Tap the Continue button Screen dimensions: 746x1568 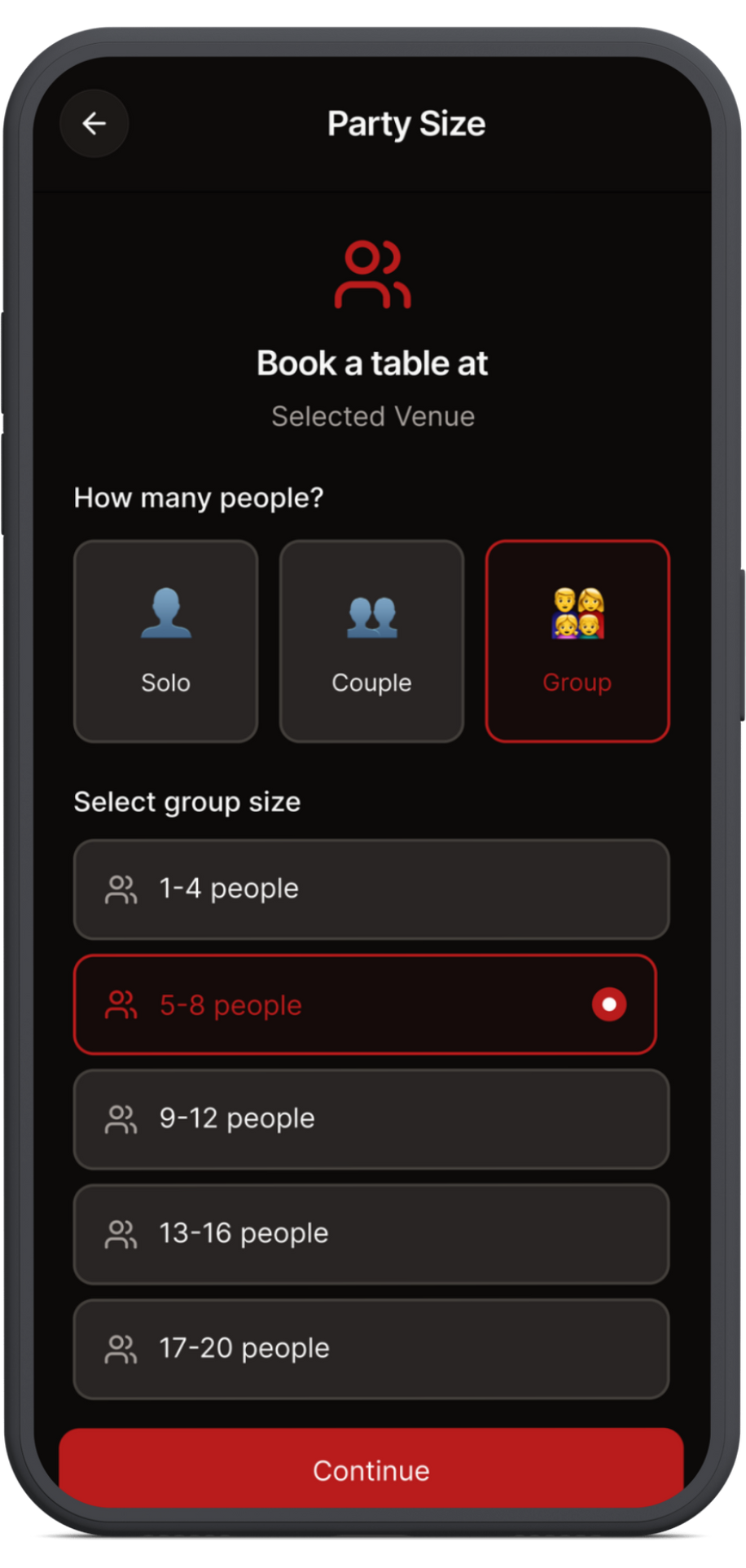point(371,1470)
